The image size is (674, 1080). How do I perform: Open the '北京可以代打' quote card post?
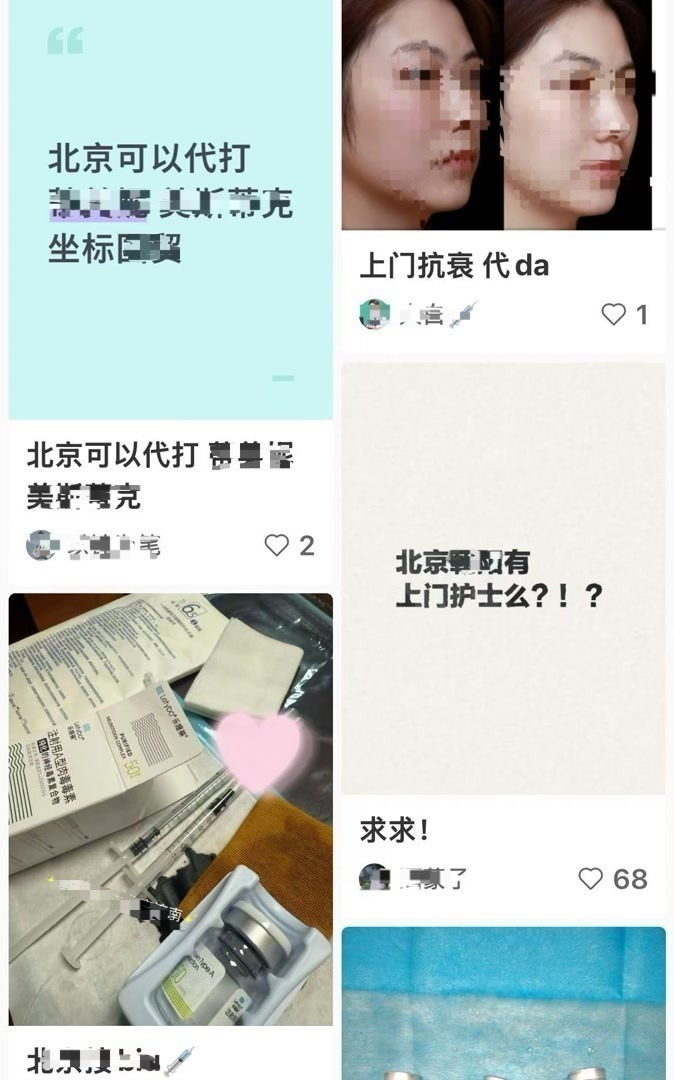(170, 210)
